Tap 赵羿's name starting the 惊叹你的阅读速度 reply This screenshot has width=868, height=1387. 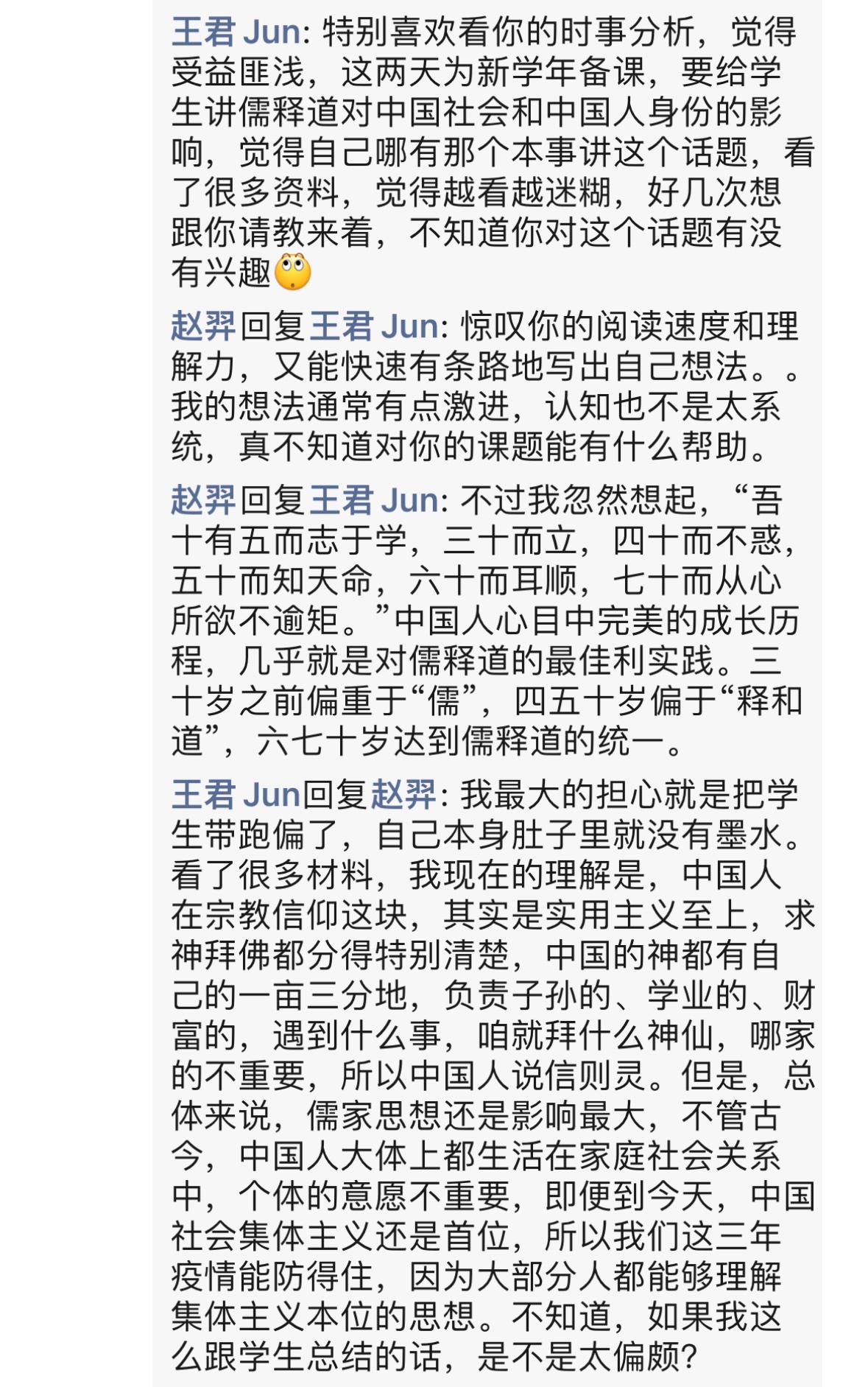point(203,326)
